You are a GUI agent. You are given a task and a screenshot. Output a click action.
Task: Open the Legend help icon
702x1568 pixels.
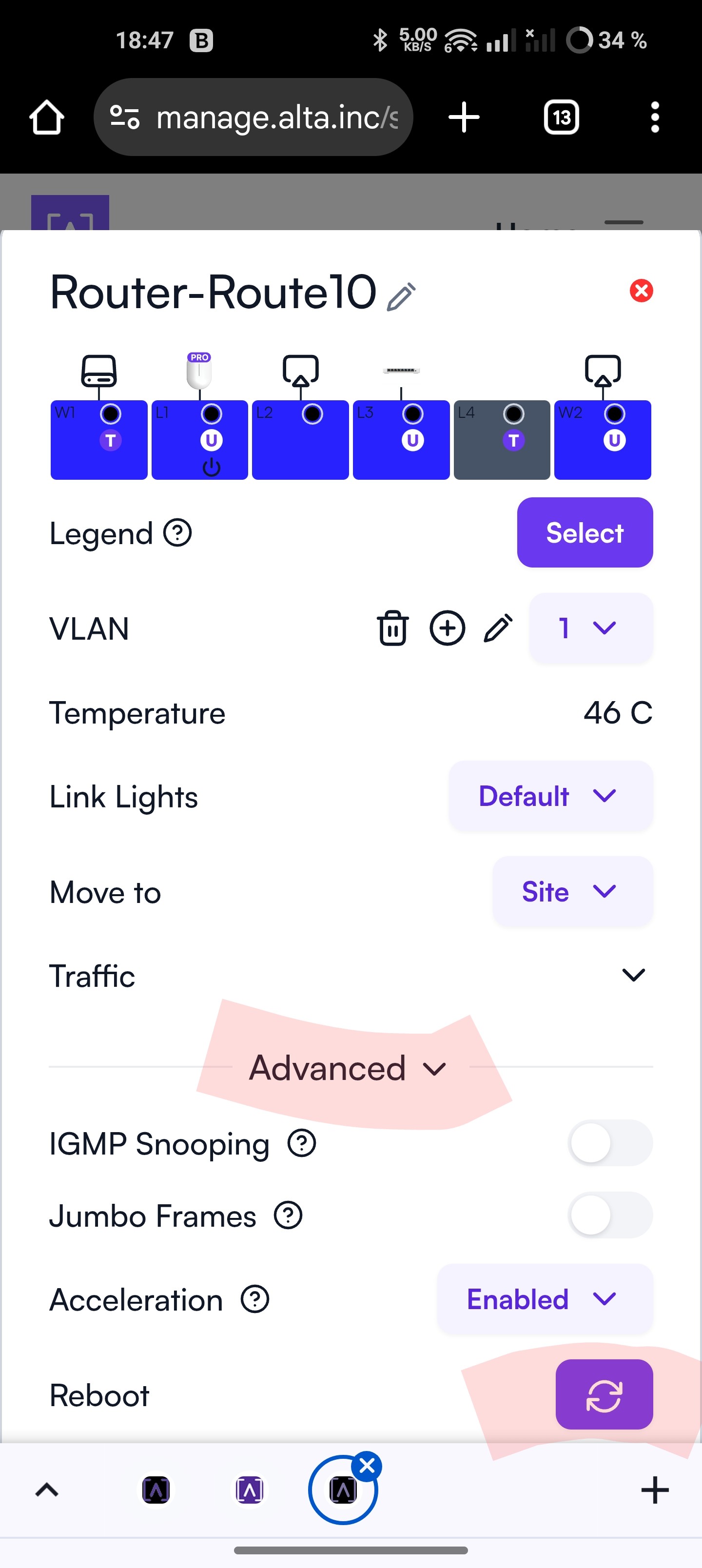tap(178, 532)
